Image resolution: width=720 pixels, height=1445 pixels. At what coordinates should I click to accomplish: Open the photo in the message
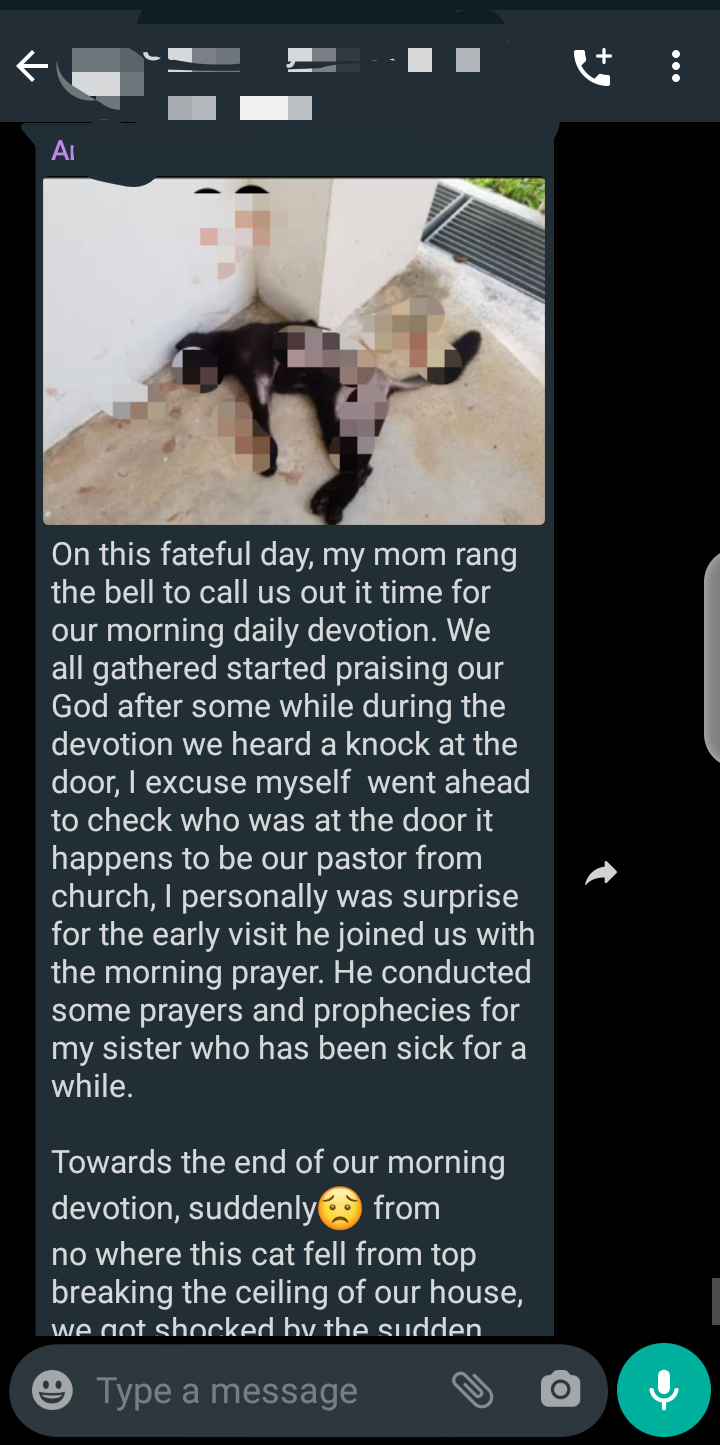294,351
